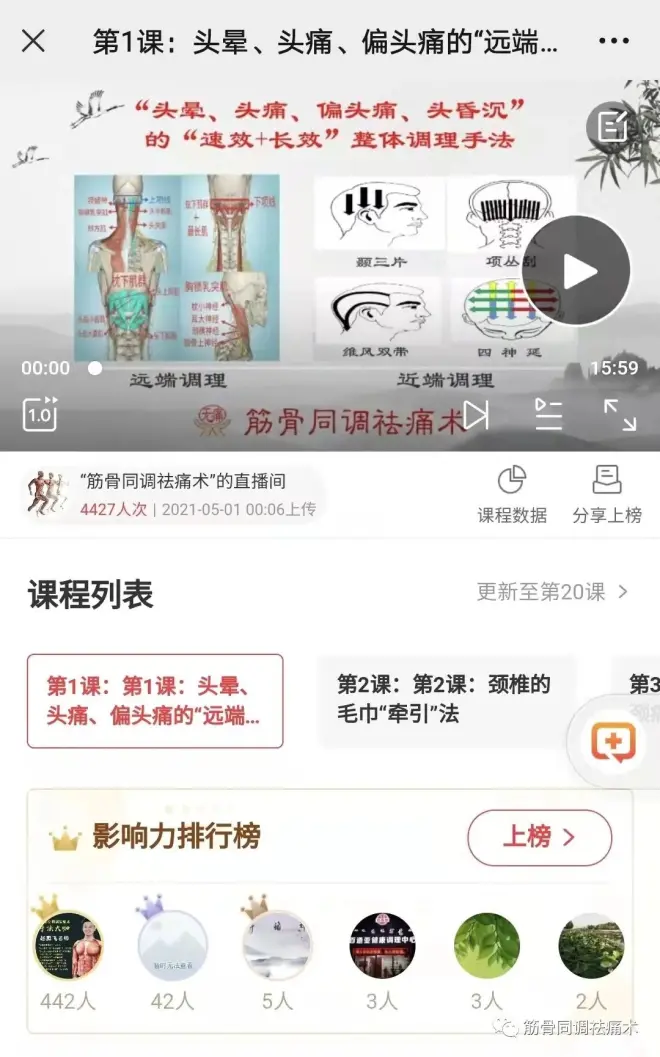
Task: Tap the orange comment floating button
Action: (x=612, y=742)
